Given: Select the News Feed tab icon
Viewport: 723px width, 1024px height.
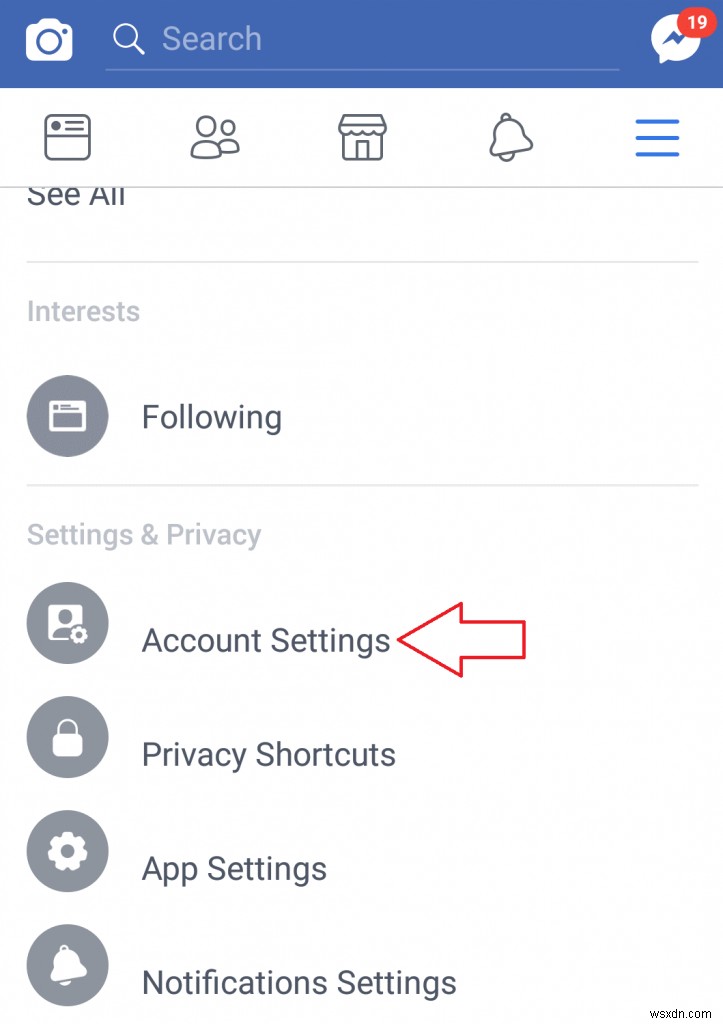Looking at the screenshot, I should (x=67, y=137).
